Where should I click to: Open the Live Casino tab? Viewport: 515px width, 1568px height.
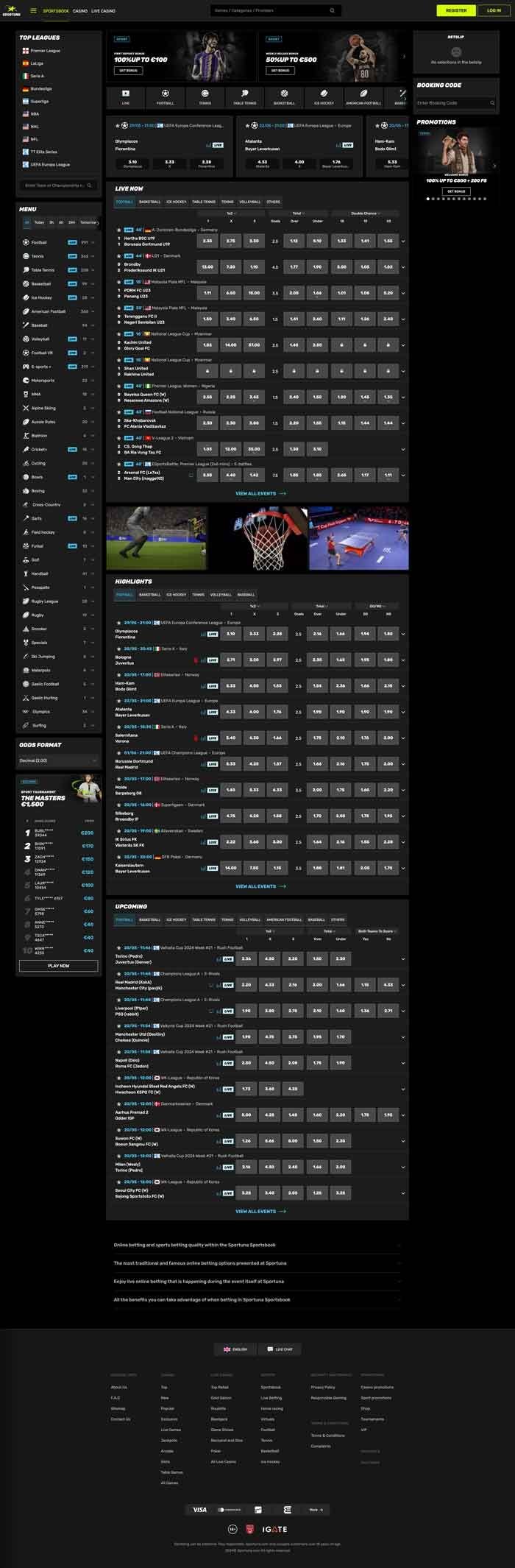pyautogui.click(x=103, y=11)
